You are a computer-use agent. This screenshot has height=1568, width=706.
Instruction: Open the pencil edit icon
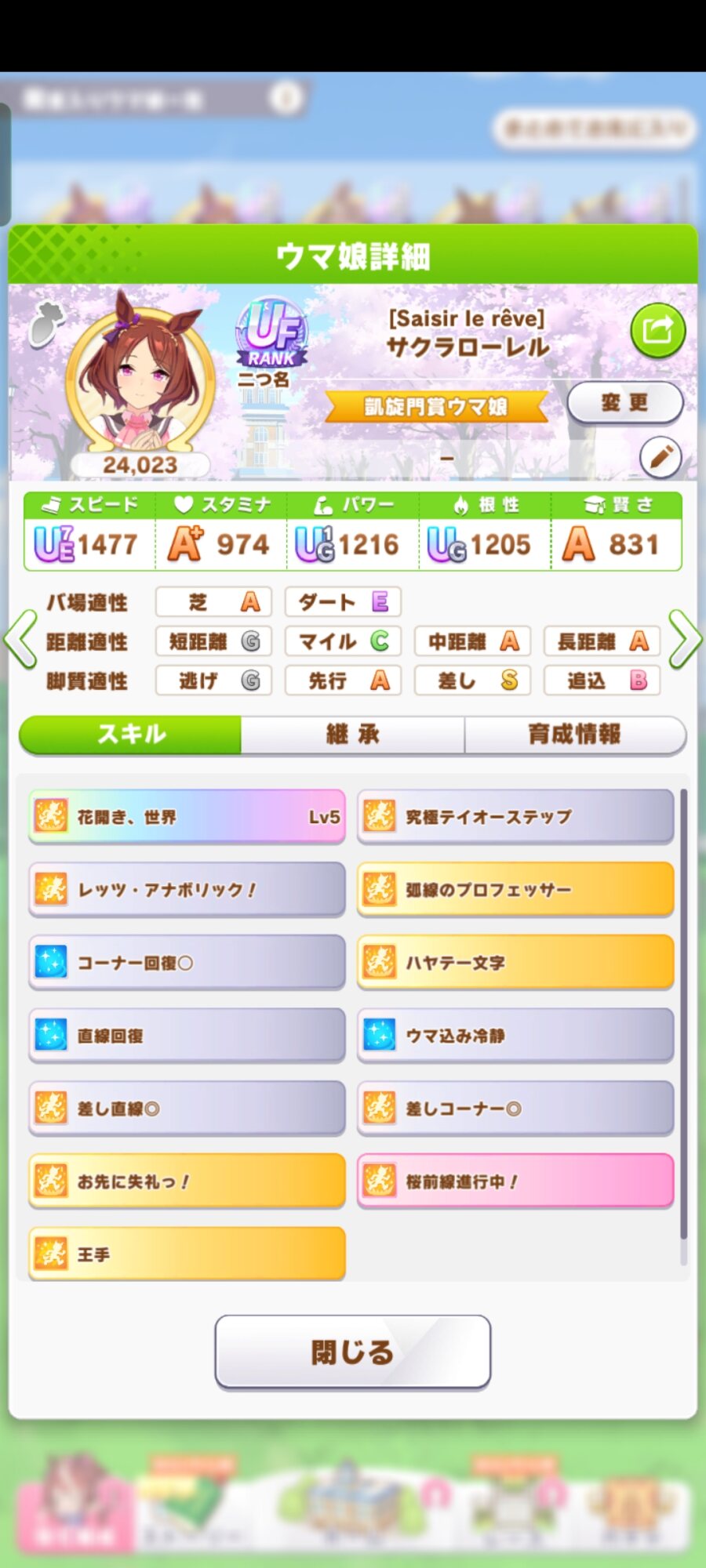660,456
